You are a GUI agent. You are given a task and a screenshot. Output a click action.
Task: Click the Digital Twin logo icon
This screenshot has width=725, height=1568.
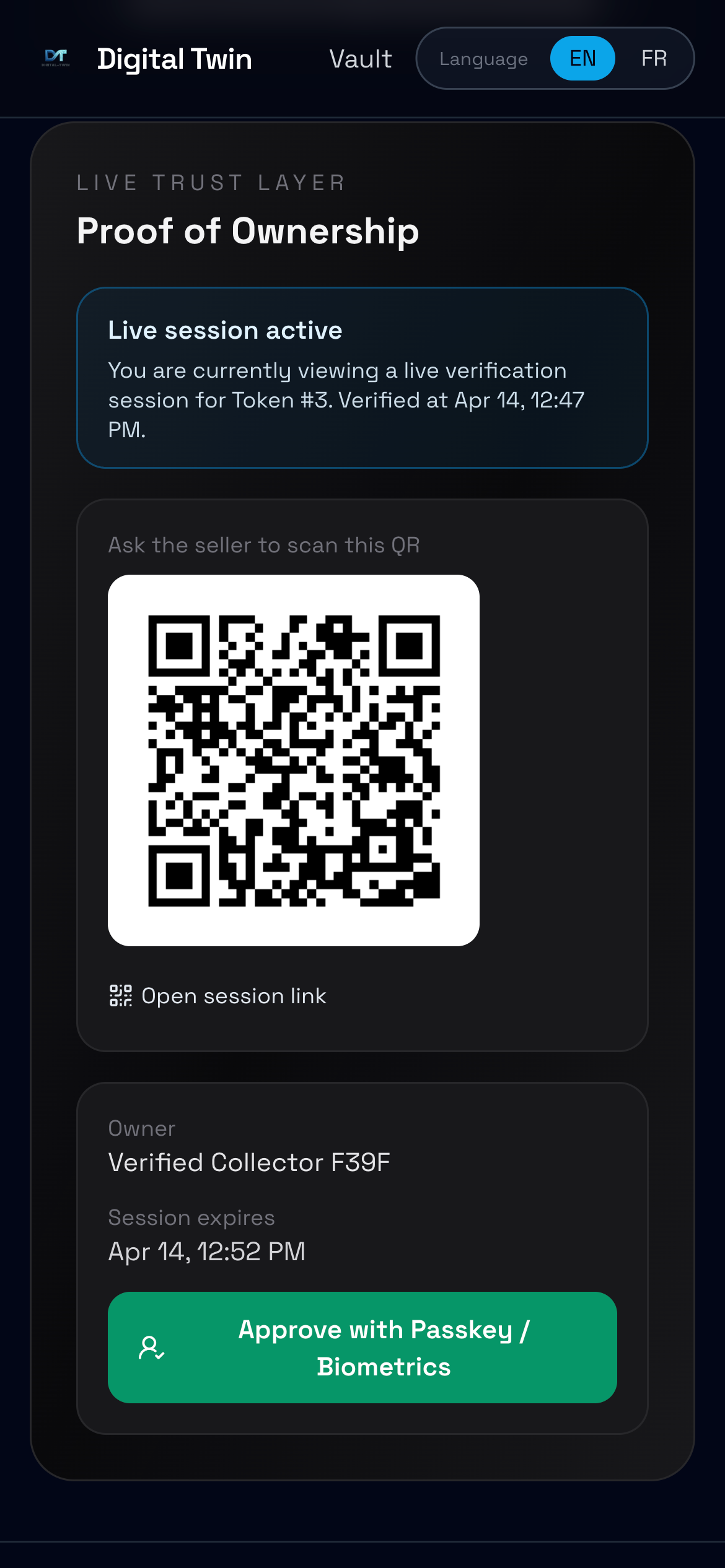(55, 58)
